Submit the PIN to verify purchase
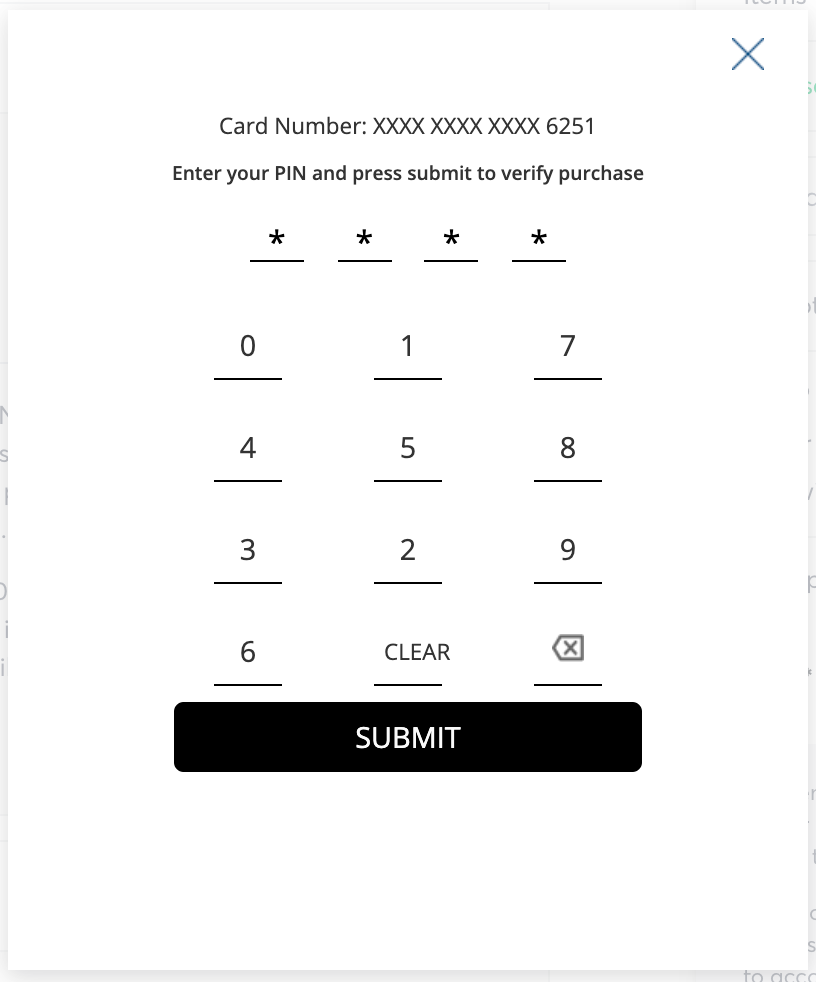The image size is (816, 982). point(408,737)
